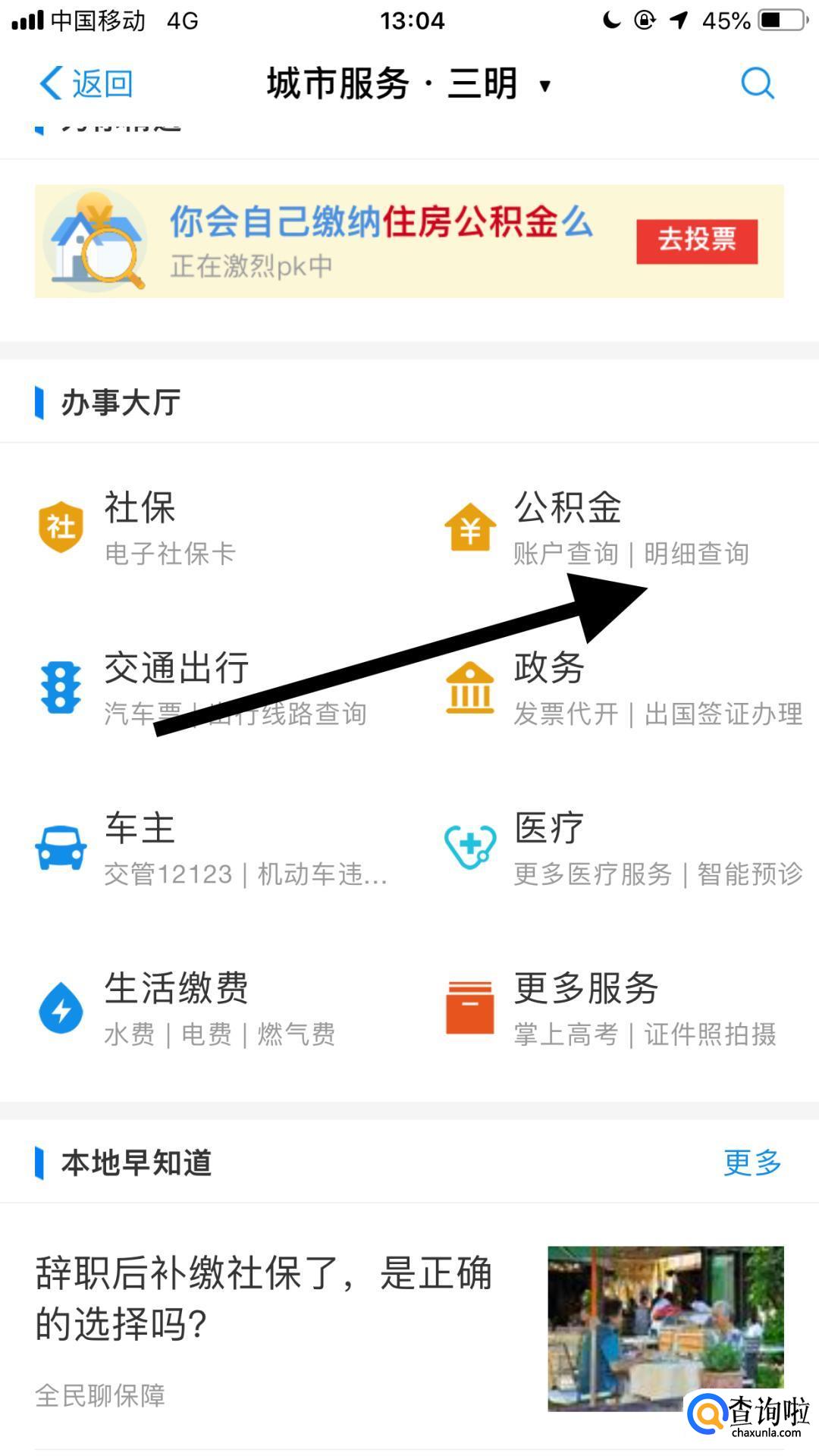
Task: Tap 更多 next to 本地早知道
Action: pyautogui.click(x=752, y=1163)
